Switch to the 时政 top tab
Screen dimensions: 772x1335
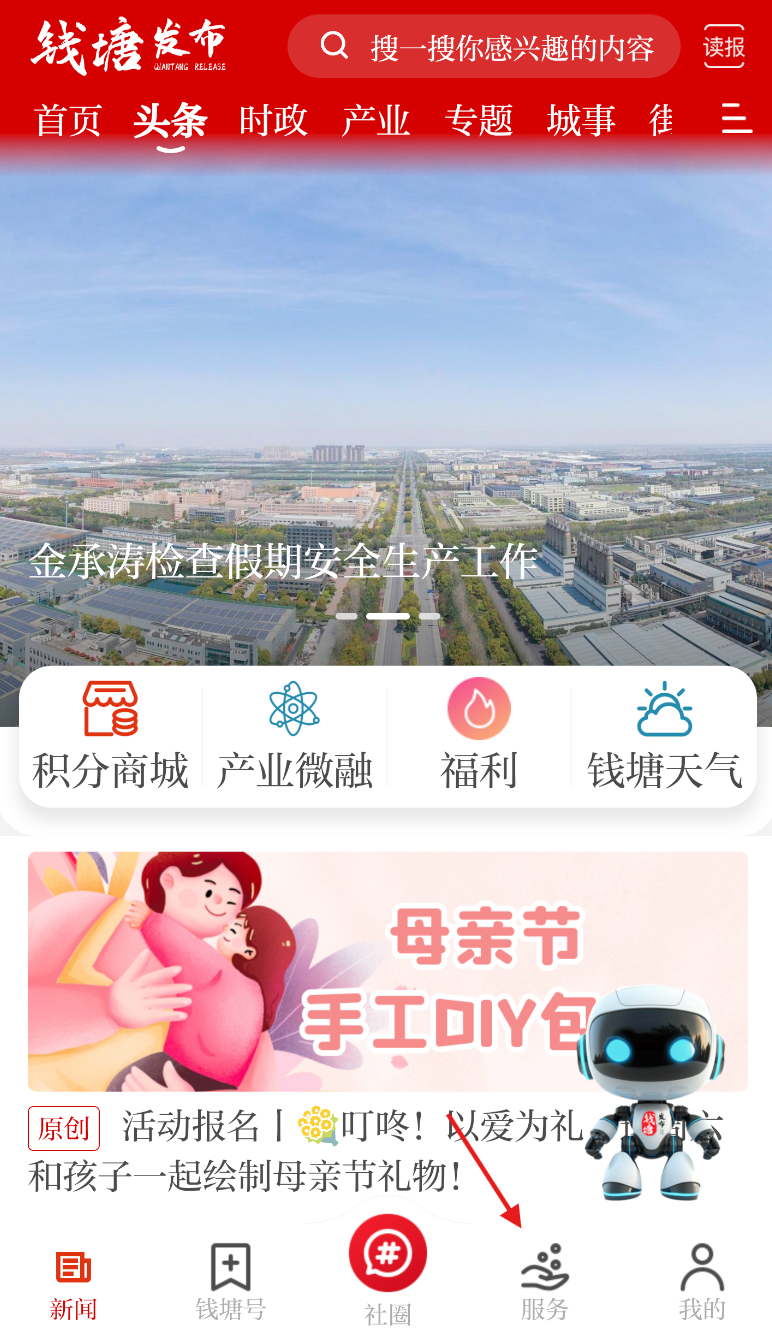273,120
